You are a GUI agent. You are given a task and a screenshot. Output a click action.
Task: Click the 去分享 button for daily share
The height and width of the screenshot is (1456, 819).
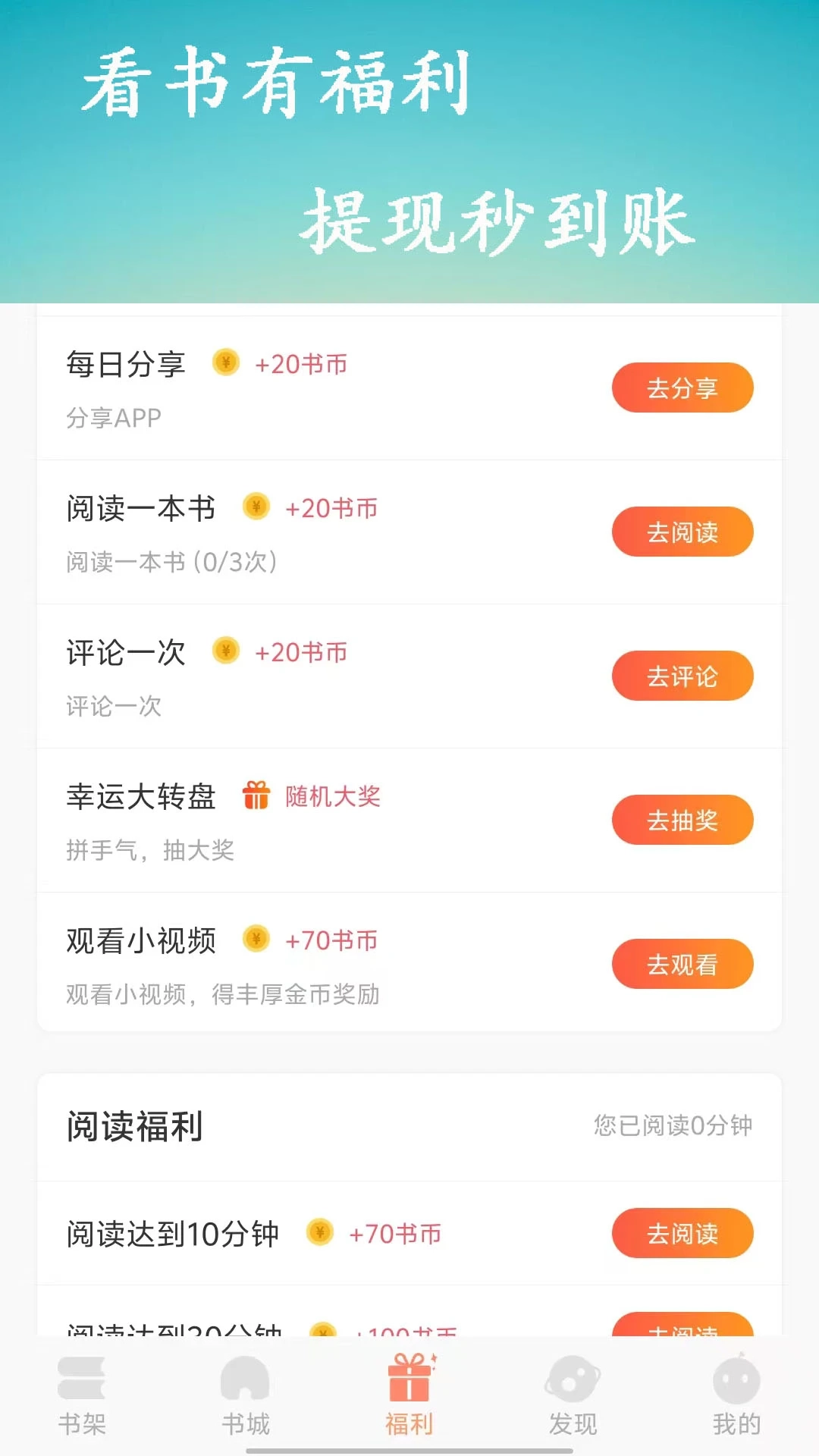(681, 388)
